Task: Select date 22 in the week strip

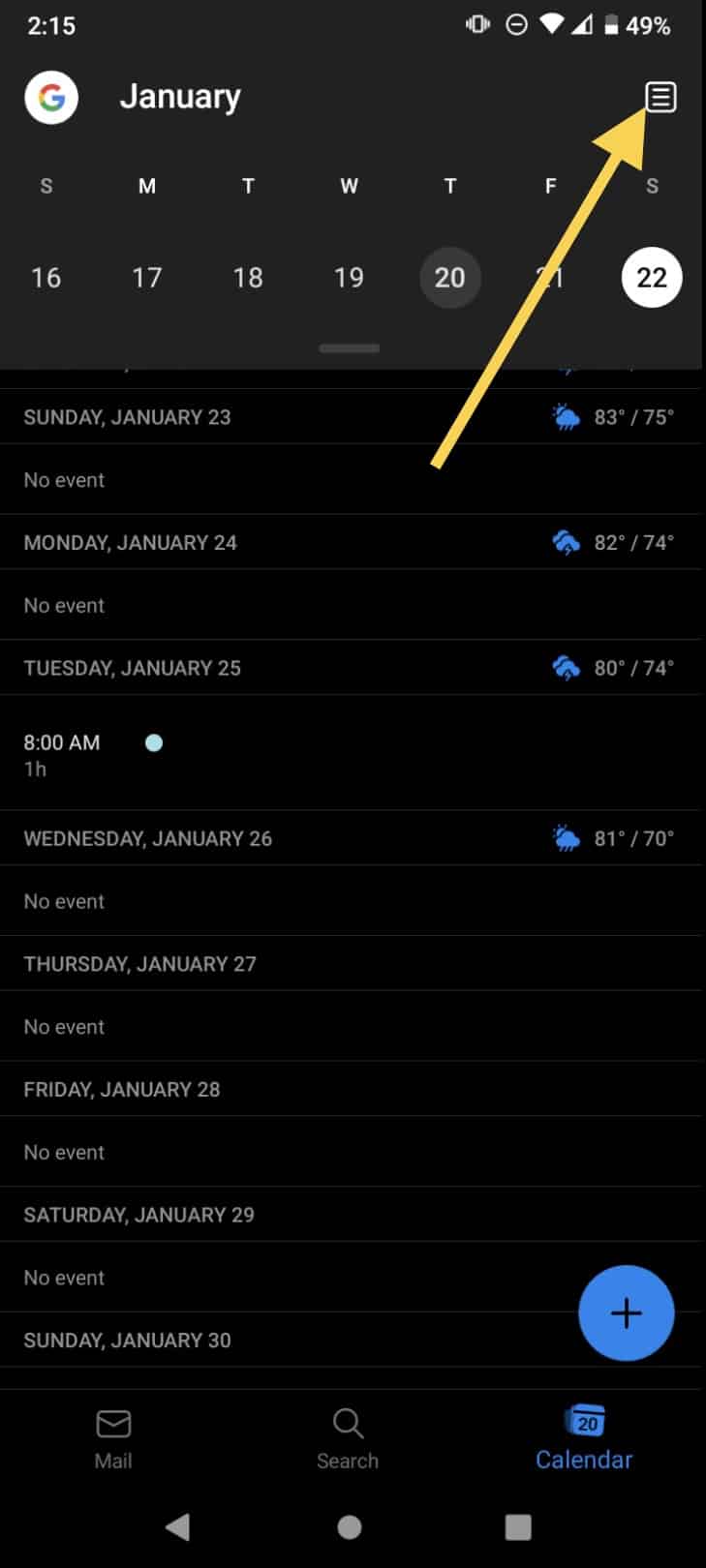Action: click(651, 278)
